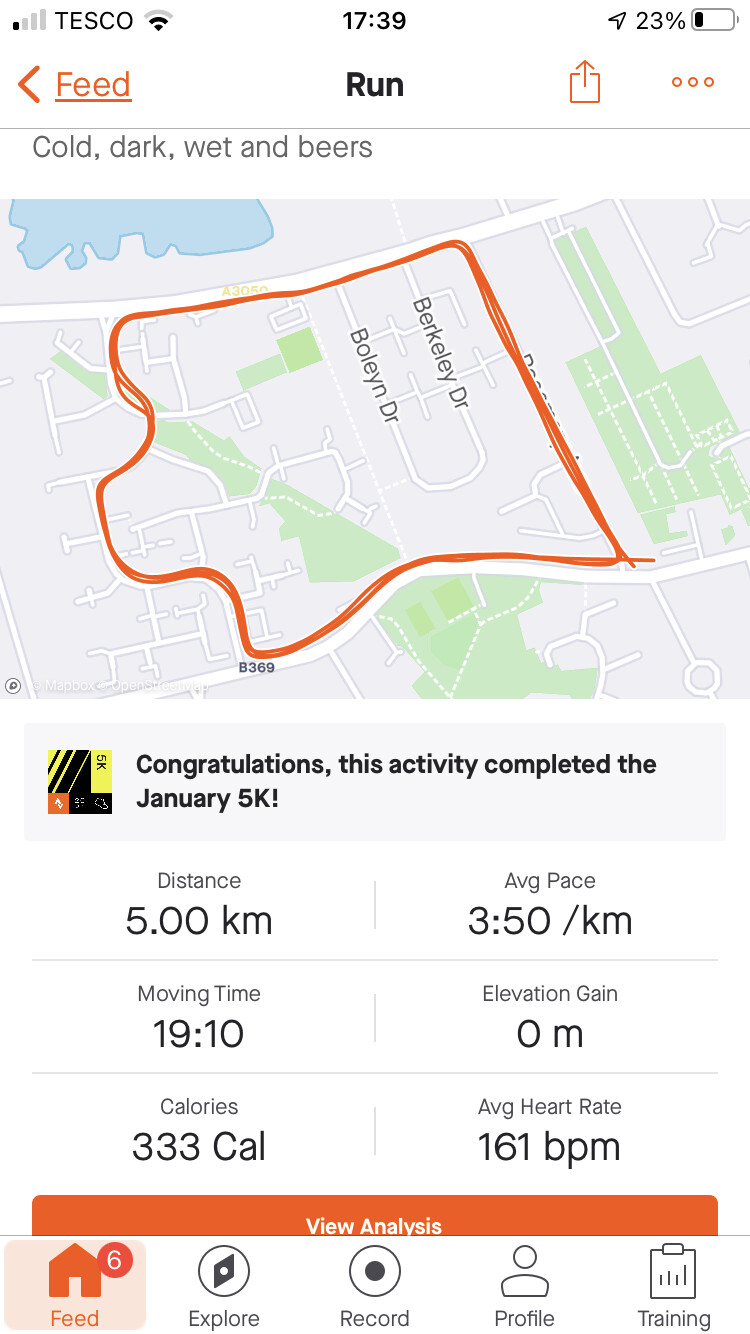The image size is (750, 1334).
Task: Go to the Profile tab
Action: (x=524, y=1286)
